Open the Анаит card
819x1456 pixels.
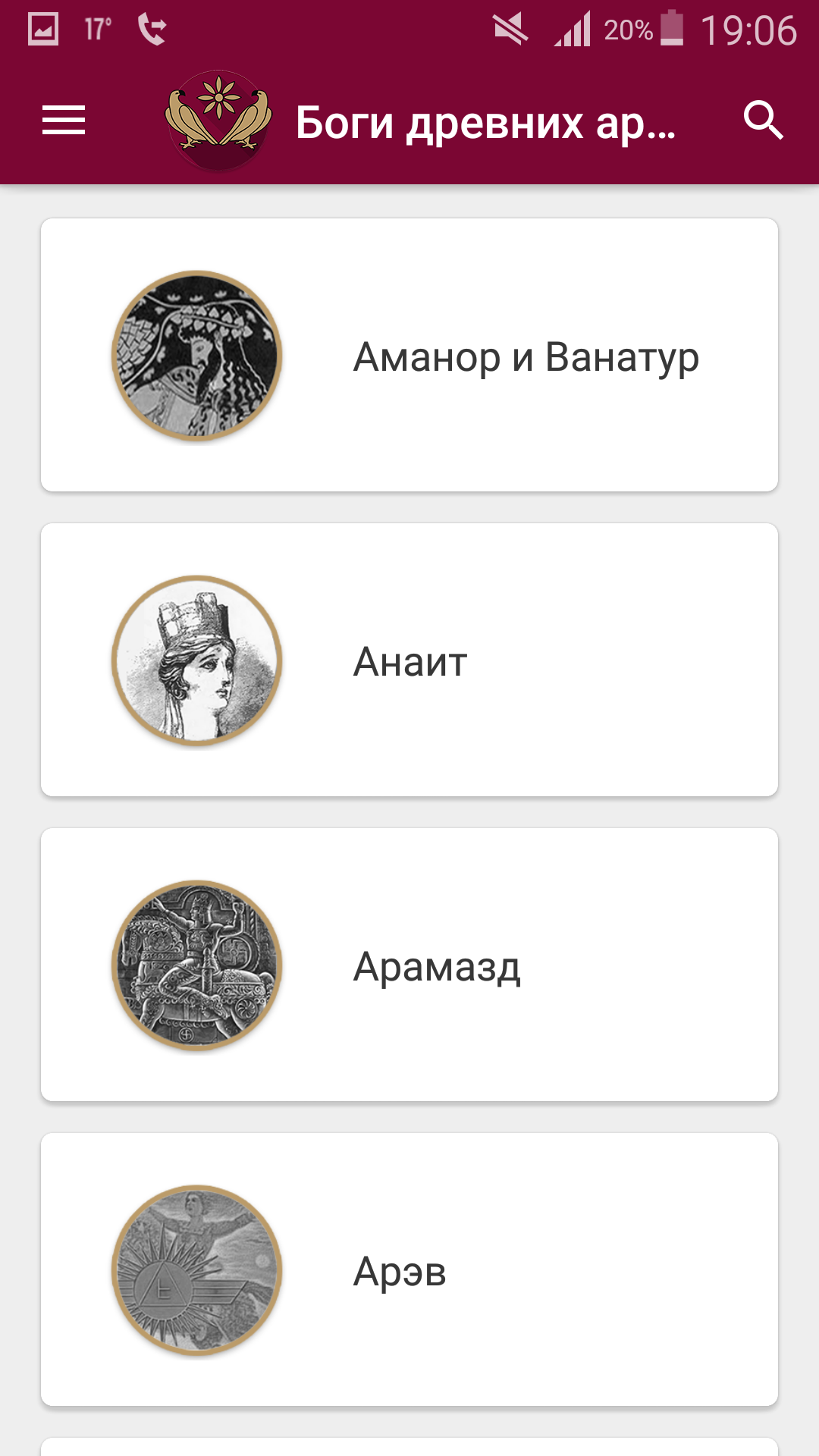point(409,660)
